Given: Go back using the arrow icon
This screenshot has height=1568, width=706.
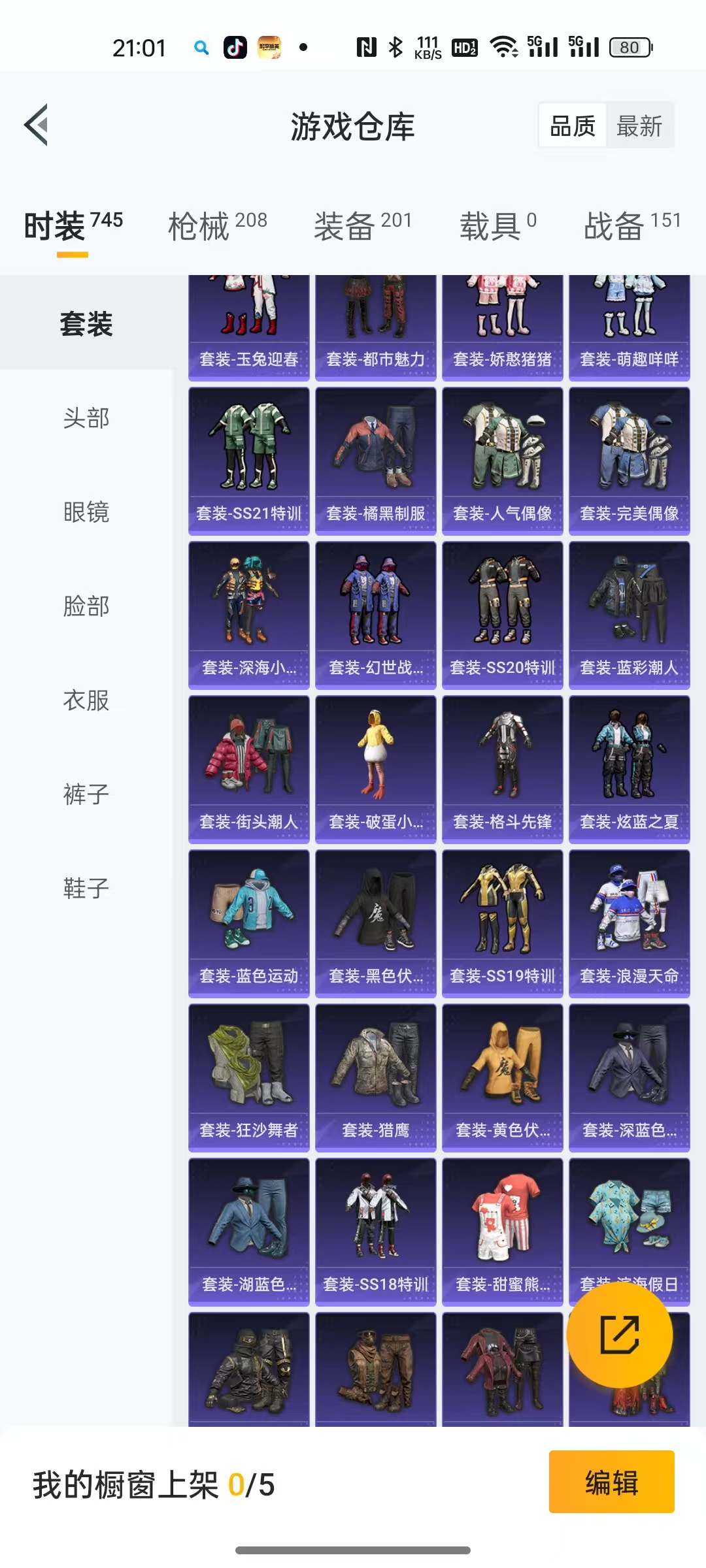Looking at the screenshot, I should (37, 125).
